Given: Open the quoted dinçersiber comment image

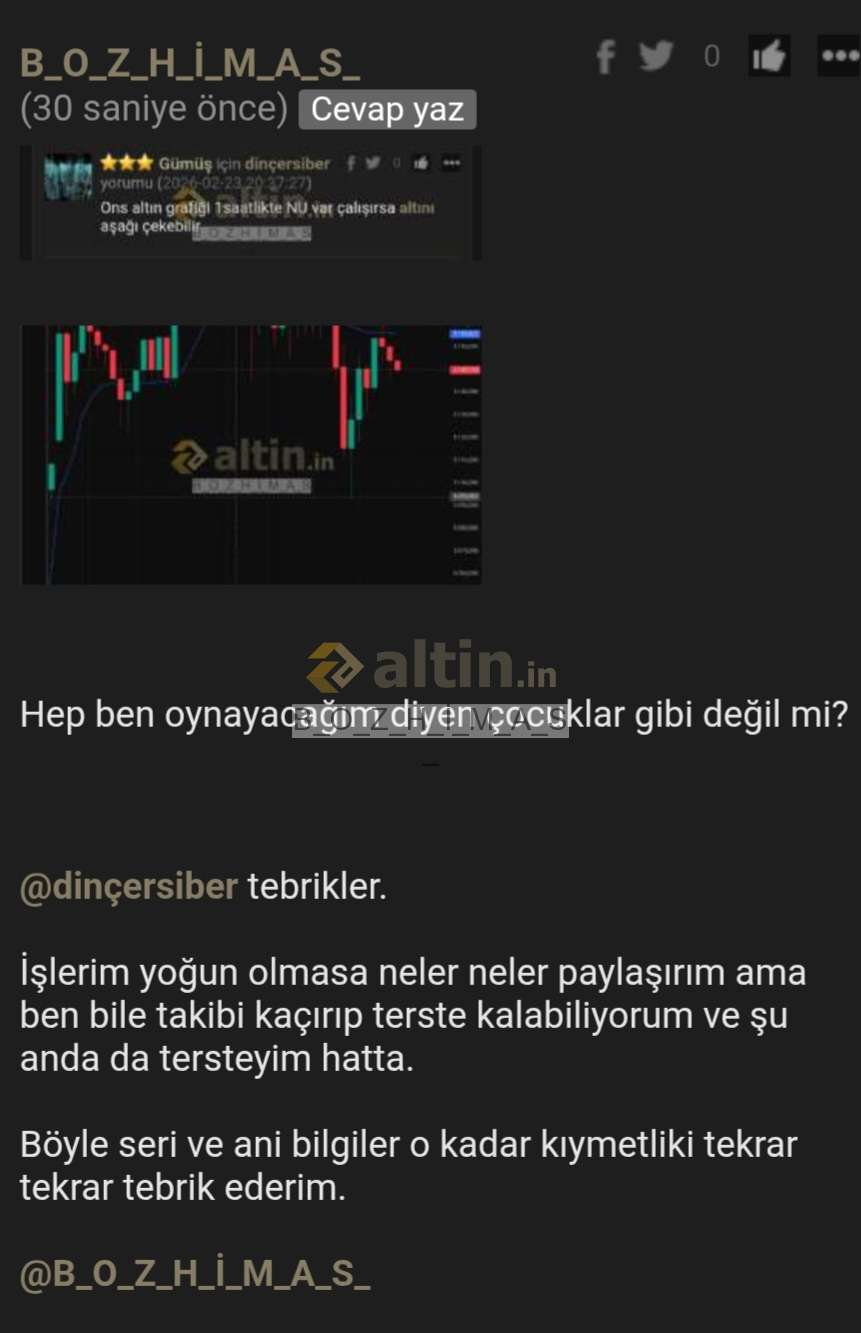Looking at the screenshot, I should pyautogui.click(x=251, y=203).
